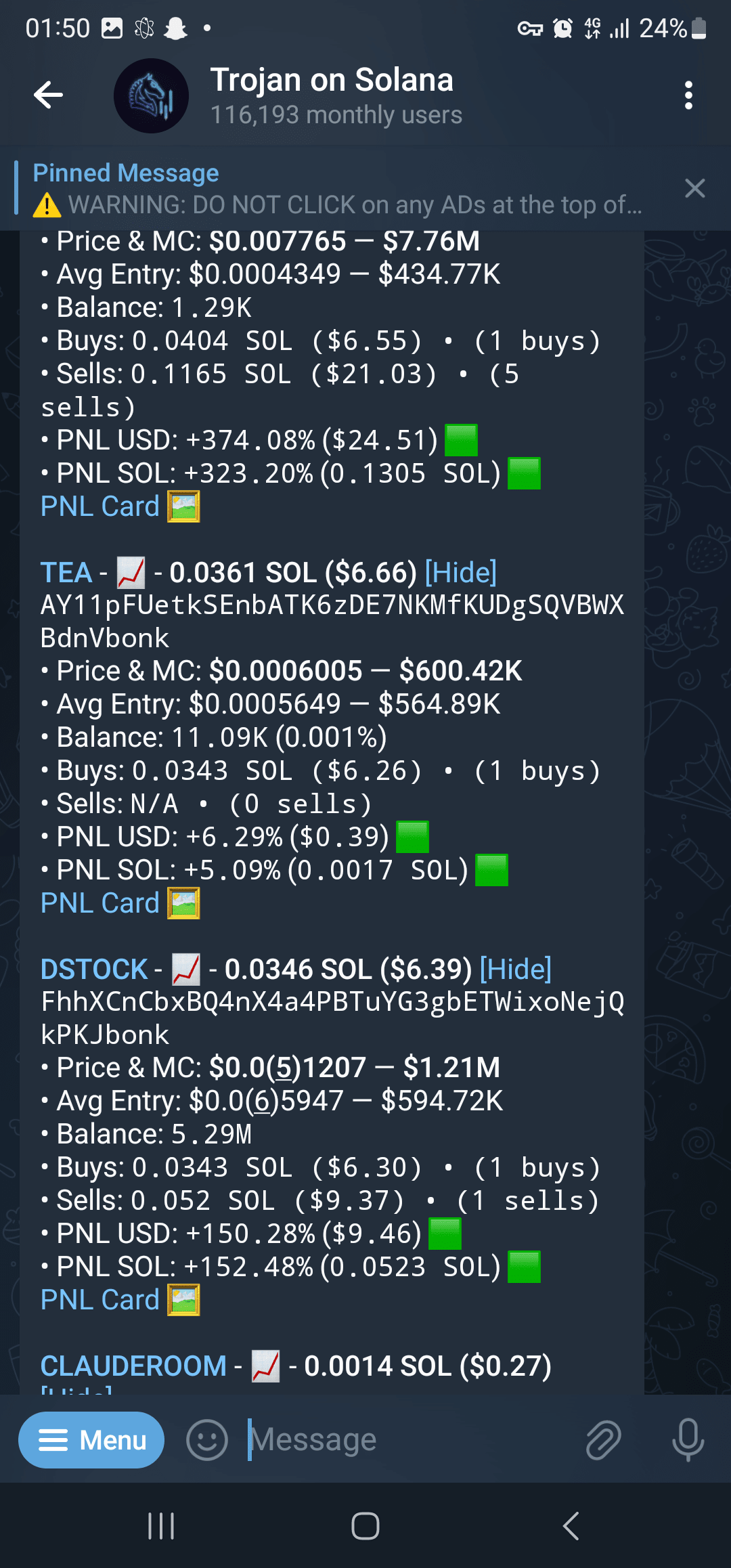Open the pinned warning message

pos(337,189)
